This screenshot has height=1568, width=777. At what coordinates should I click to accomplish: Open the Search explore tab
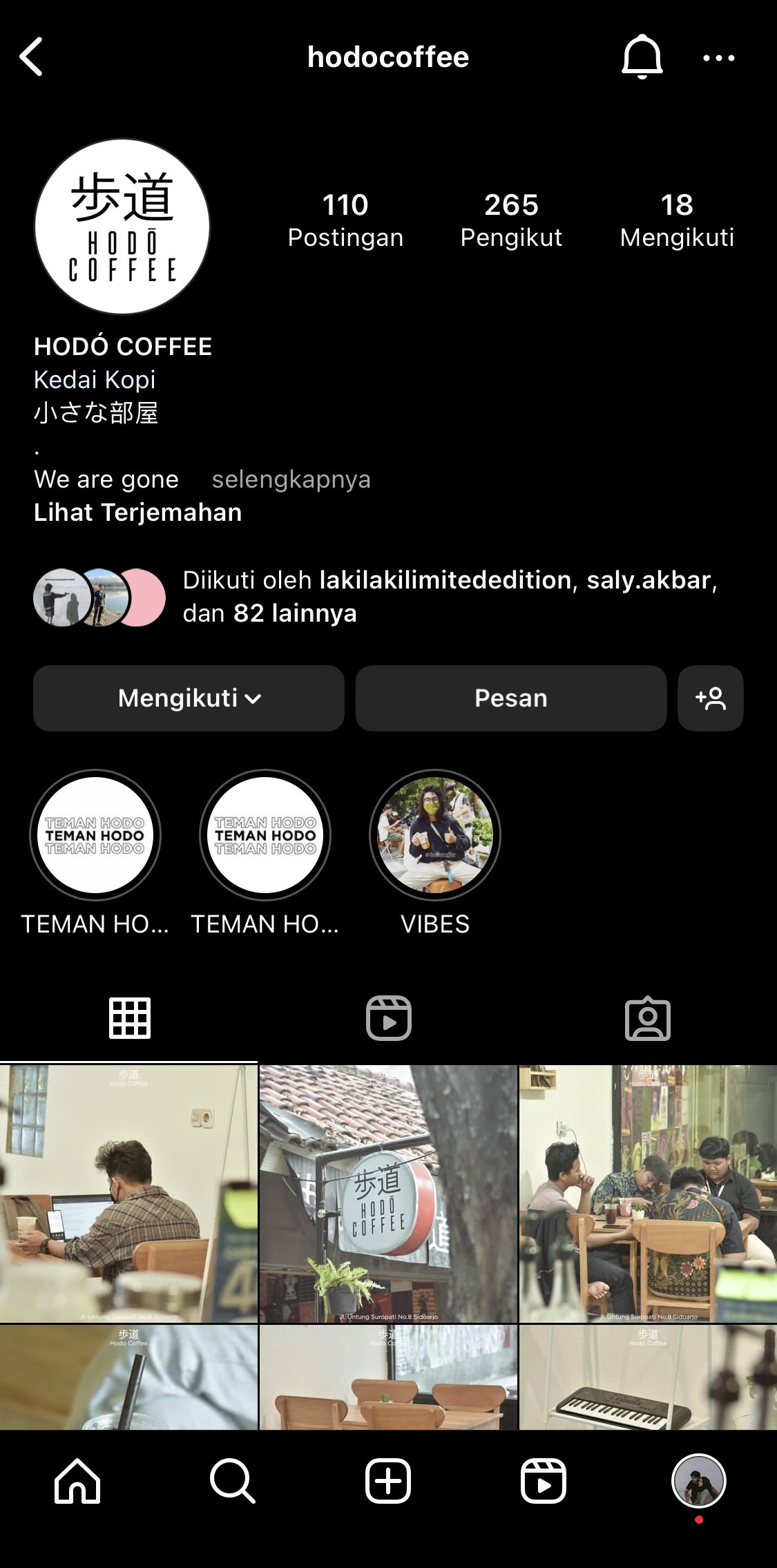[233, 1481]
